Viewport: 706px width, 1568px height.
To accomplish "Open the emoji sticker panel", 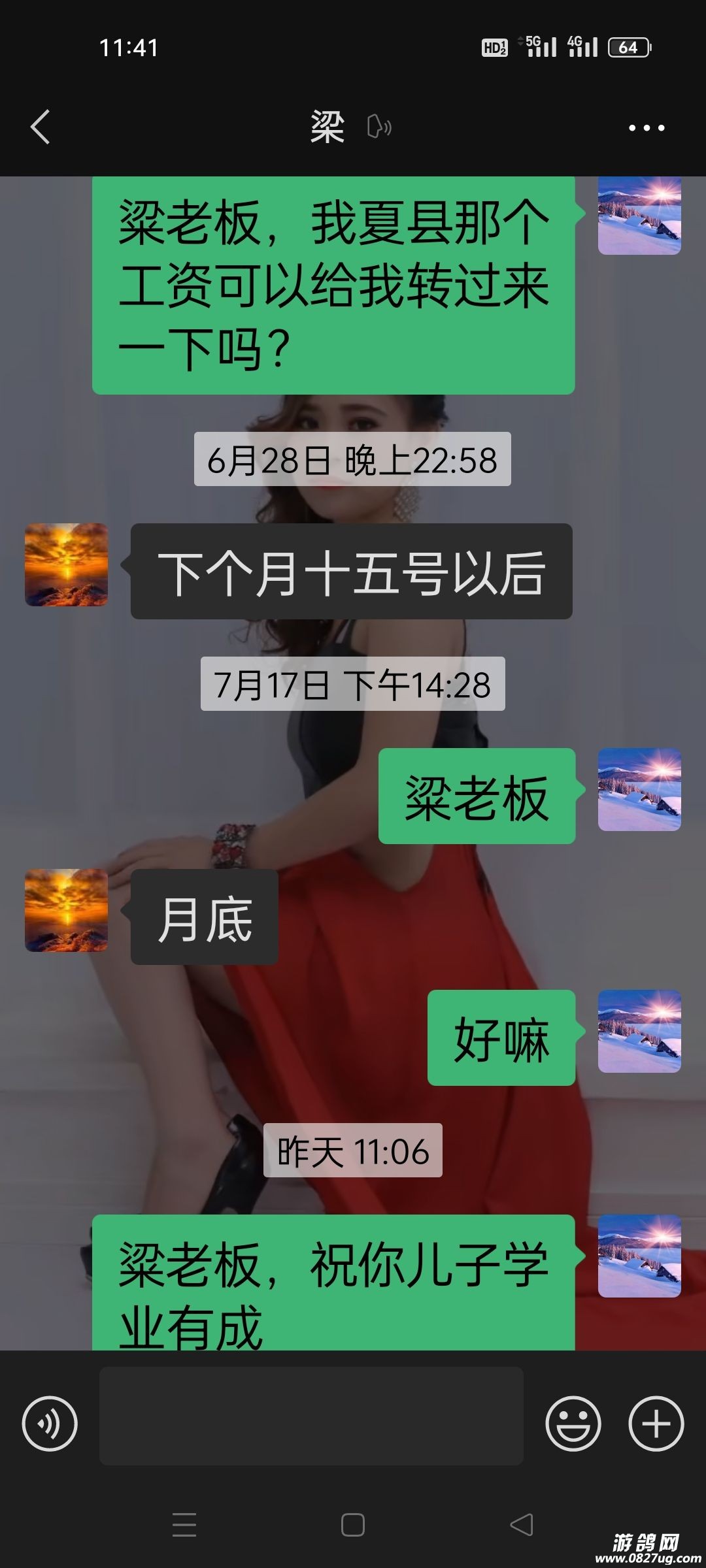I will 573,1423.
